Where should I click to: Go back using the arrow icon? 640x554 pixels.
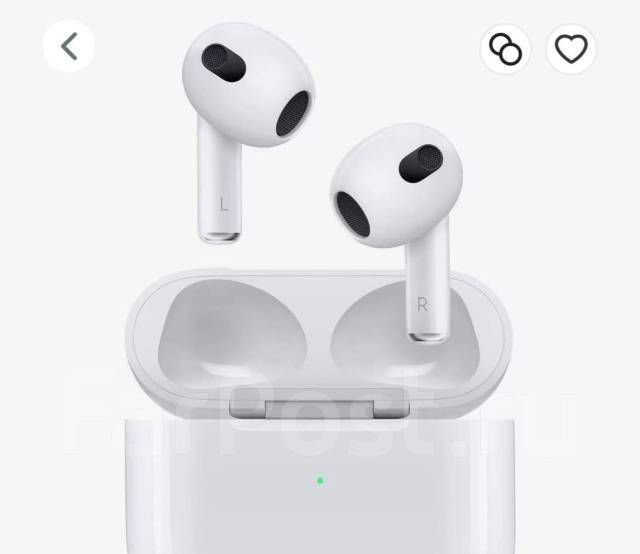tap(69, 46)
